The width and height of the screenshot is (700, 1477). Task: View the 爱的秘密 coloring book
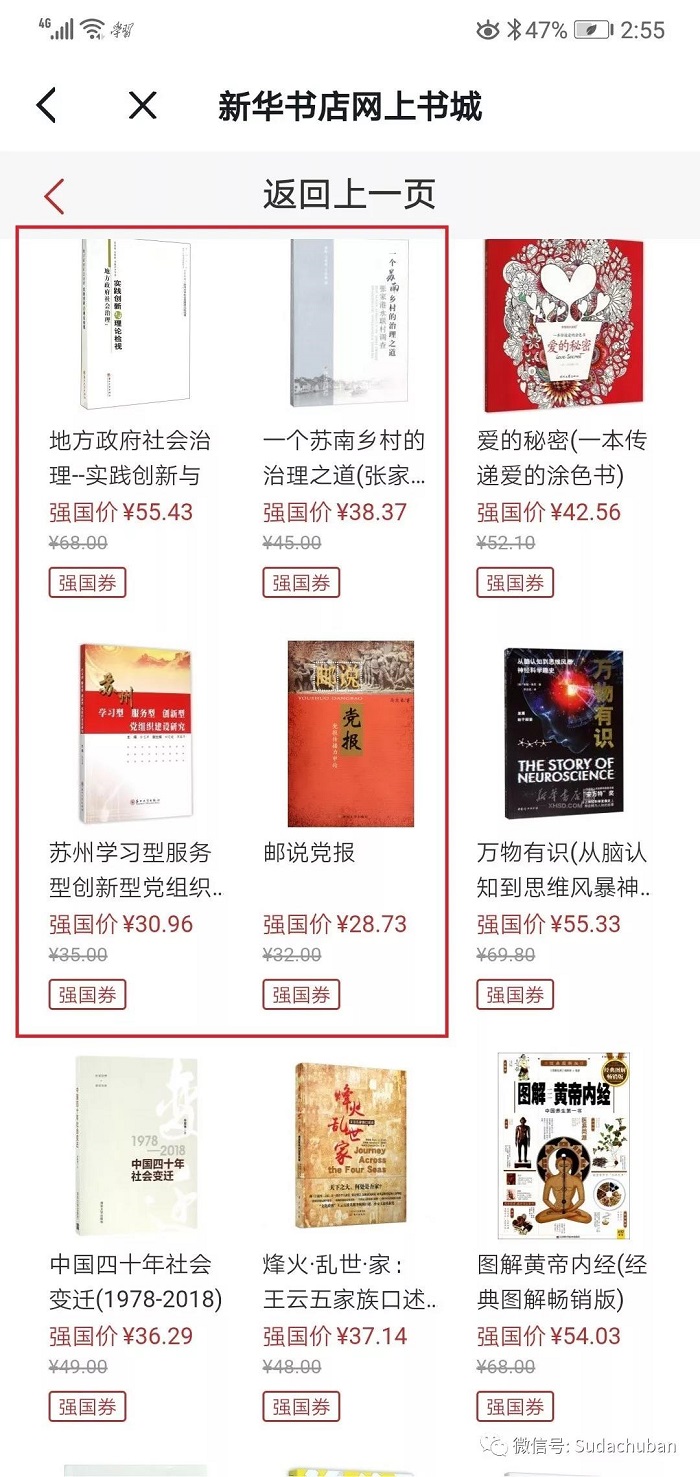(x=563, y=325)
